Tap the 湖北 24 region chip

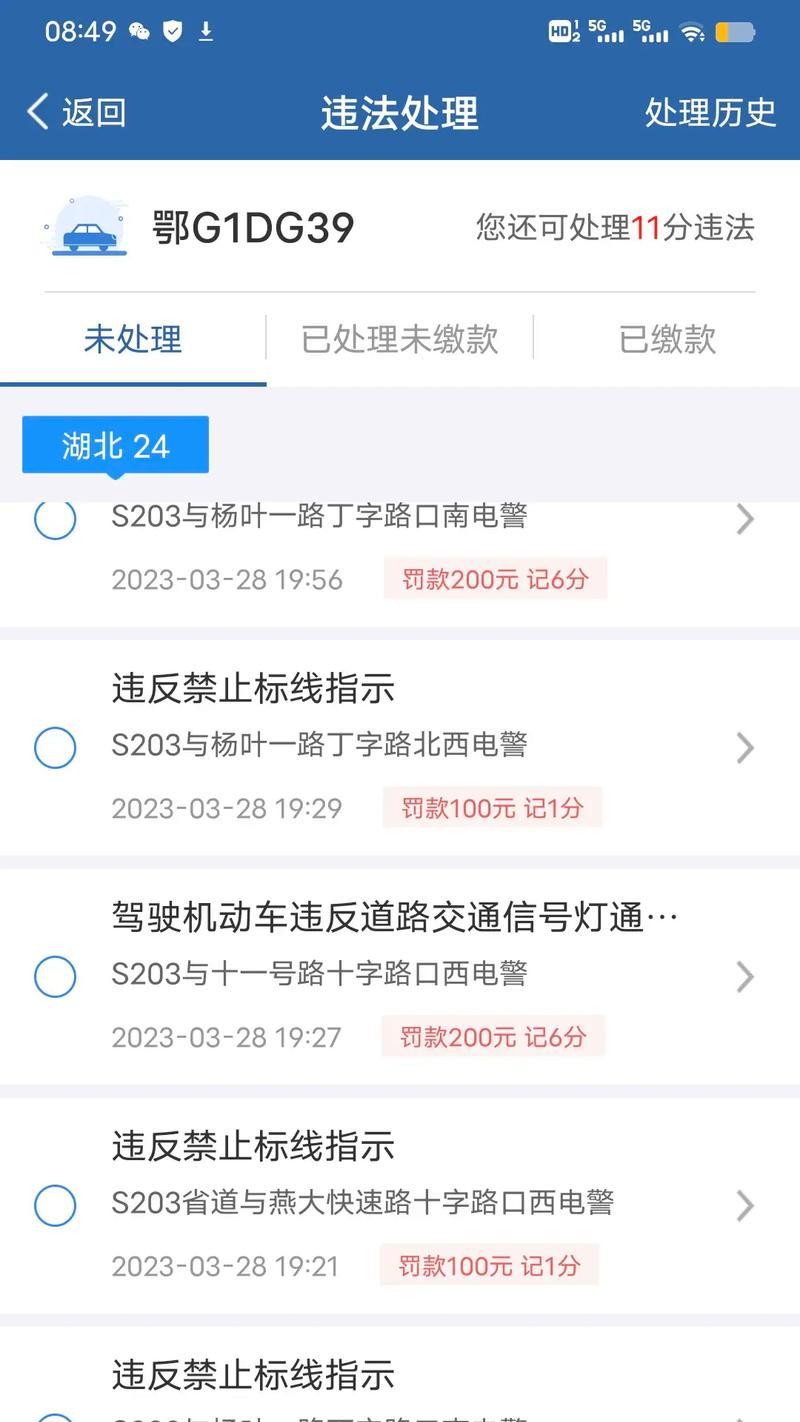pyautogui.click(x=116, y=445)
